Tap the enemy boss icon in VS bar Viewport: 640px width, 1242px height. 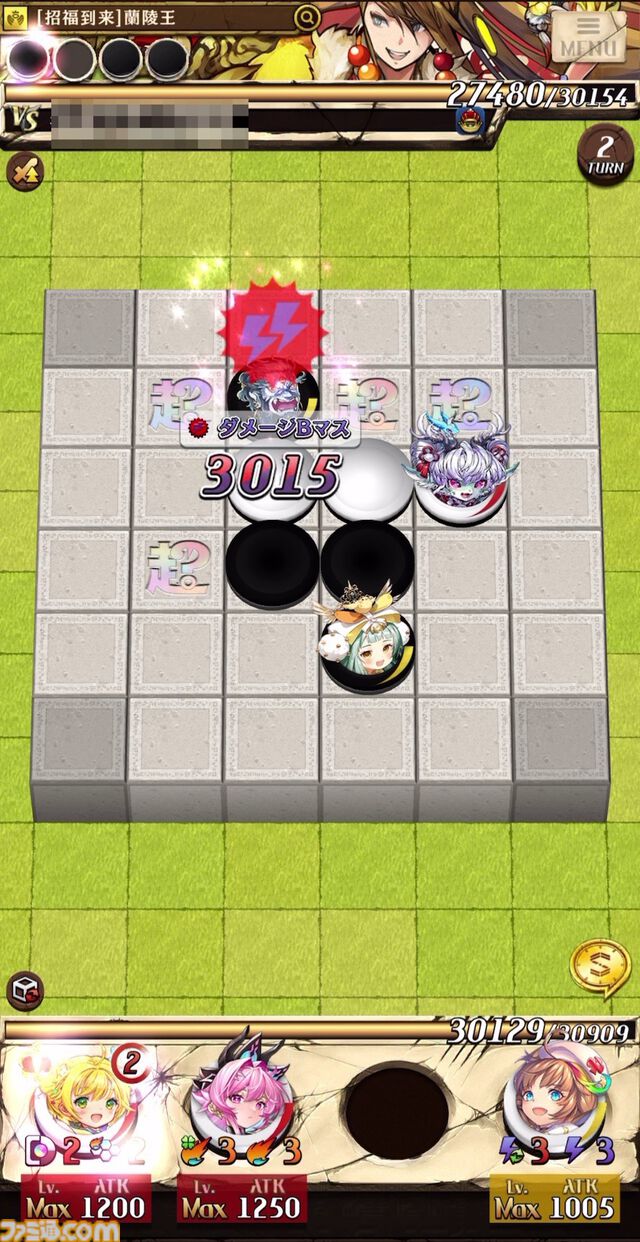click(468, 121)
